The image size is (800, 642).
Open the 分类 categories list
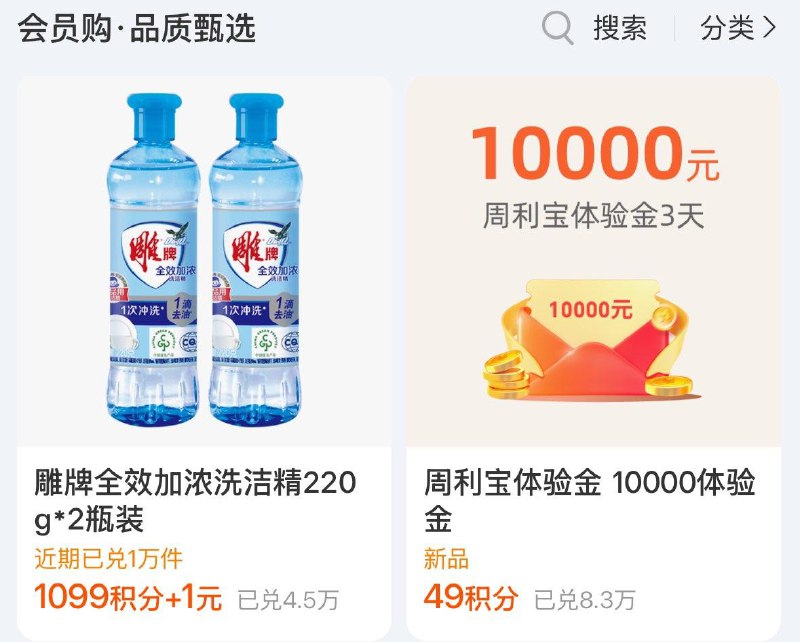738,28
